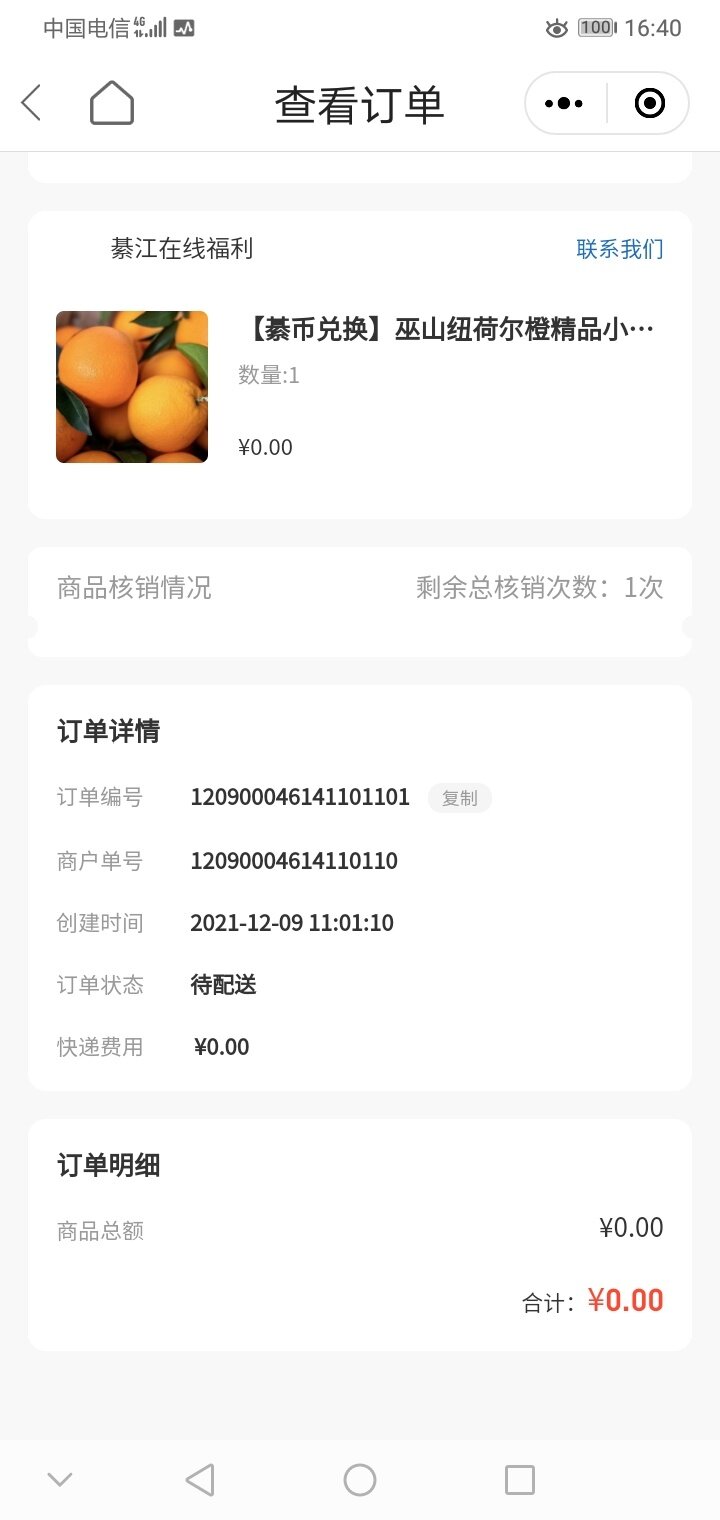The image size is (720, 1520).
Task: Copy the order number with 复制
Action: coord(460,798)
